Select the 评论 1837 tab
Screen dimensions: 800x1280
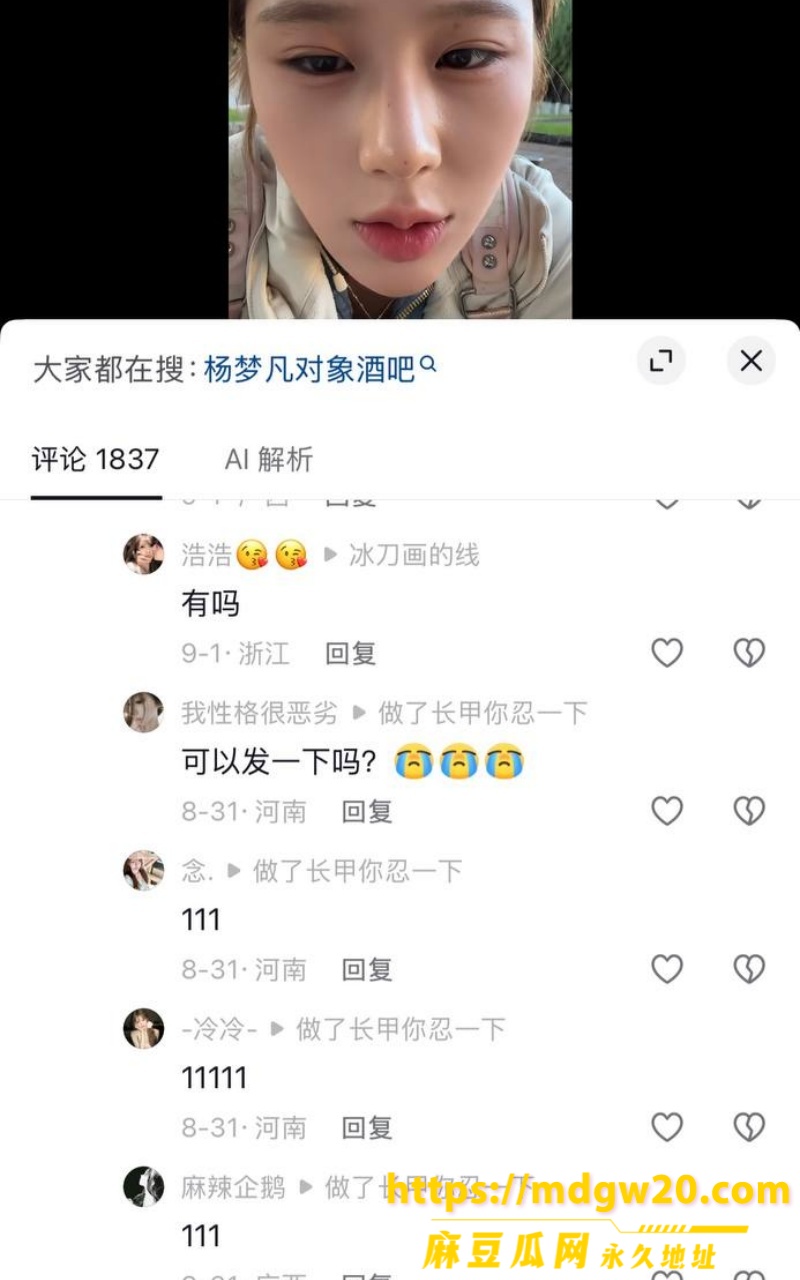[96, 459]
